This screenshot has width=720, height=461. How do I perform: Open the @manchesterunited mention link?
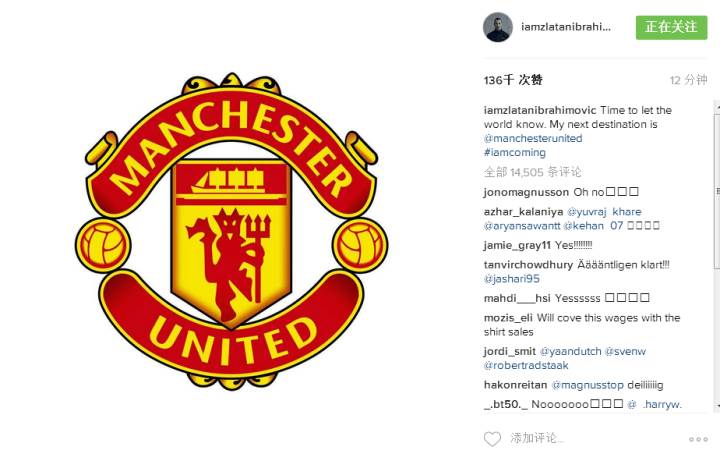tap(533, 139)
